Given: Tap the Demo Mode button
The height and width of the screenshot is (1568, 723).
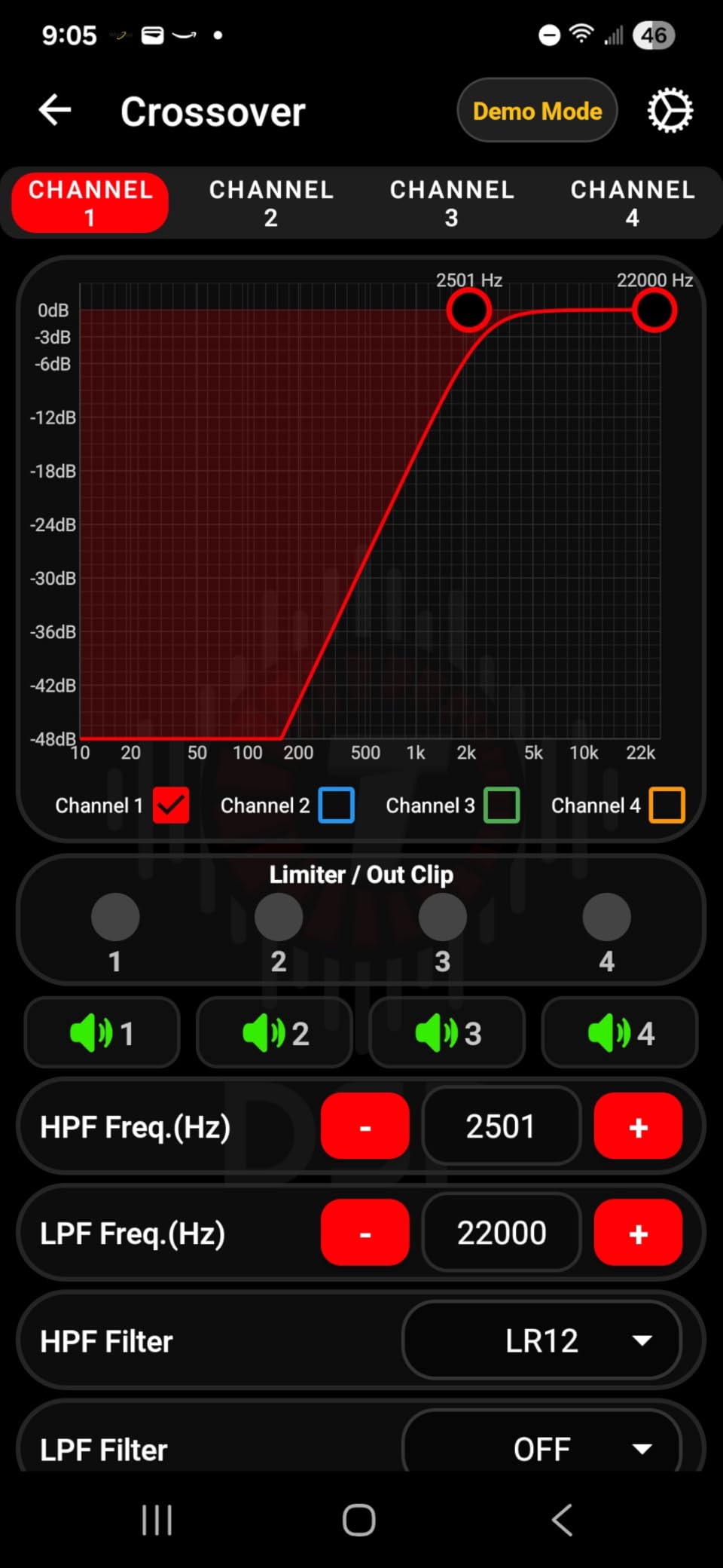Looking at the screenshot, I should [537, 110].
